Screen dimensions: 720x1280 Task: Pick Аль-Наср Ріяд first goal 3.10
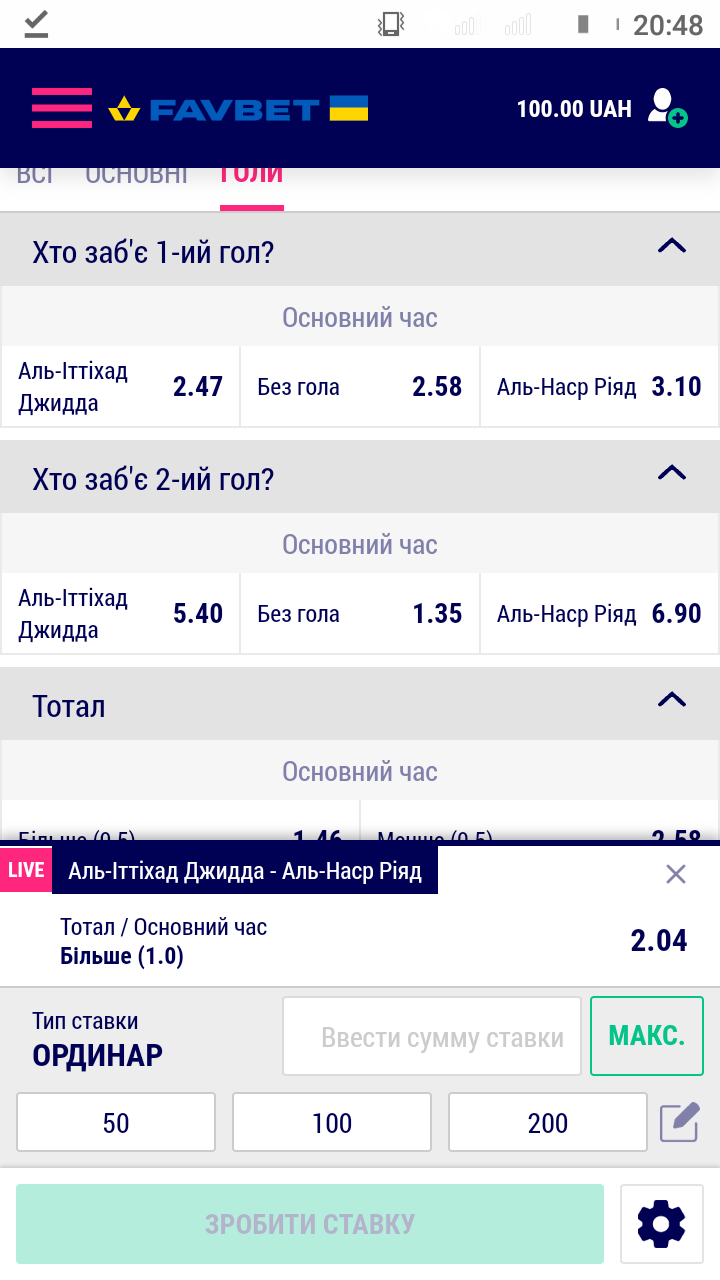[599, 387]
